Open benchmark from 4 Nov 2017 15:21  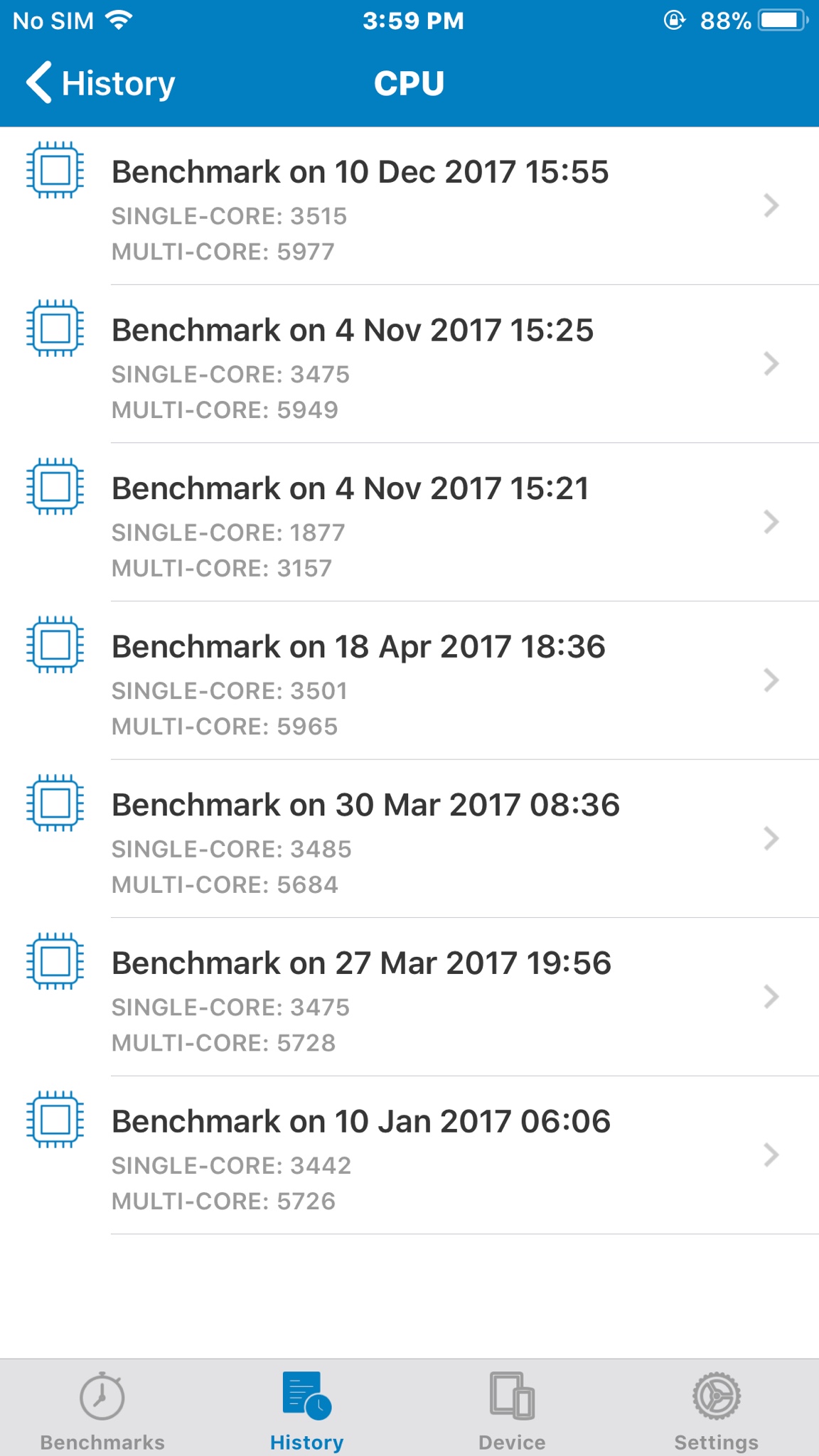click(x=409, y=523)
